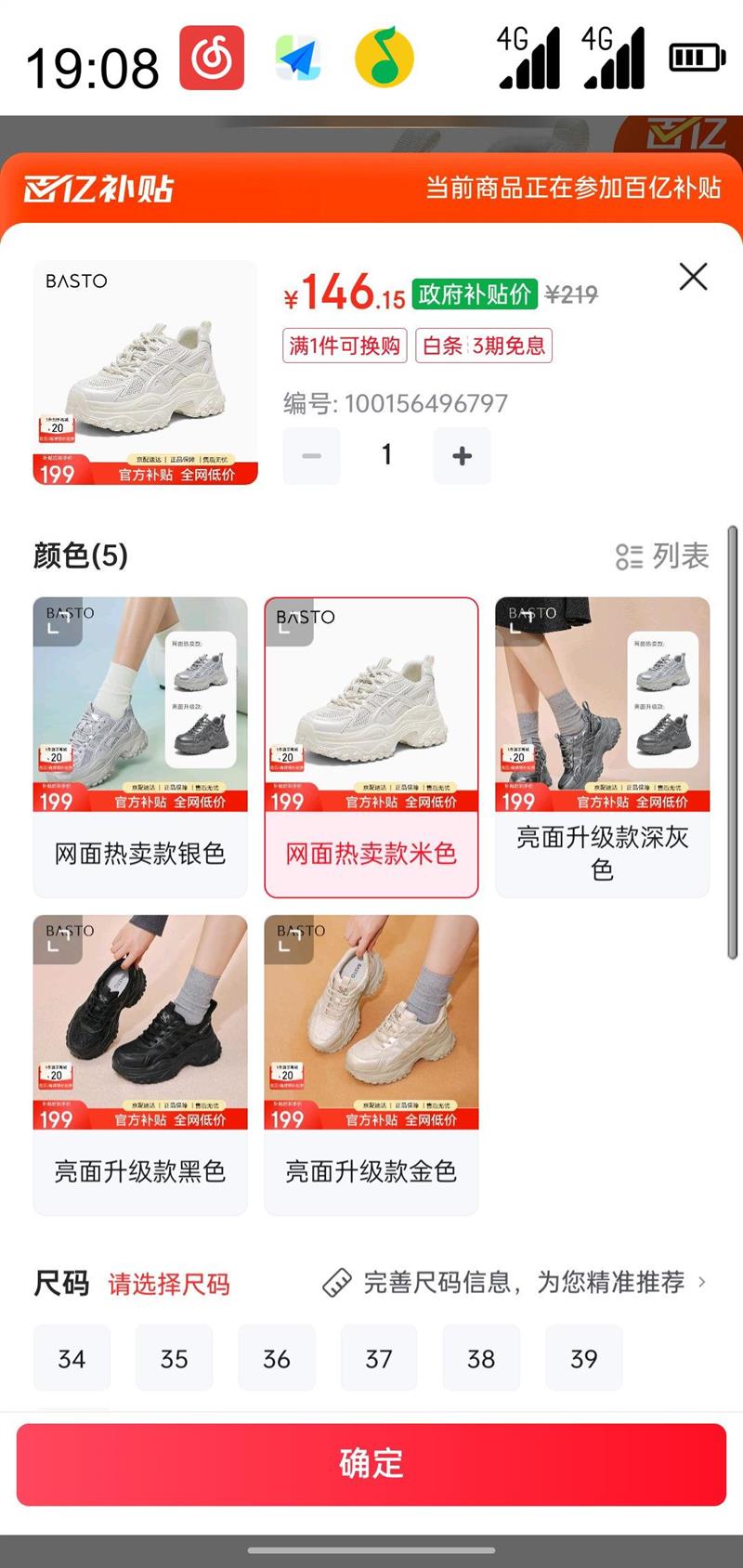Screen dimensions: 743x1568
Task: Select the 亮面升级款金色 shoe thumbnail
Action: [x=371, y=1022]
